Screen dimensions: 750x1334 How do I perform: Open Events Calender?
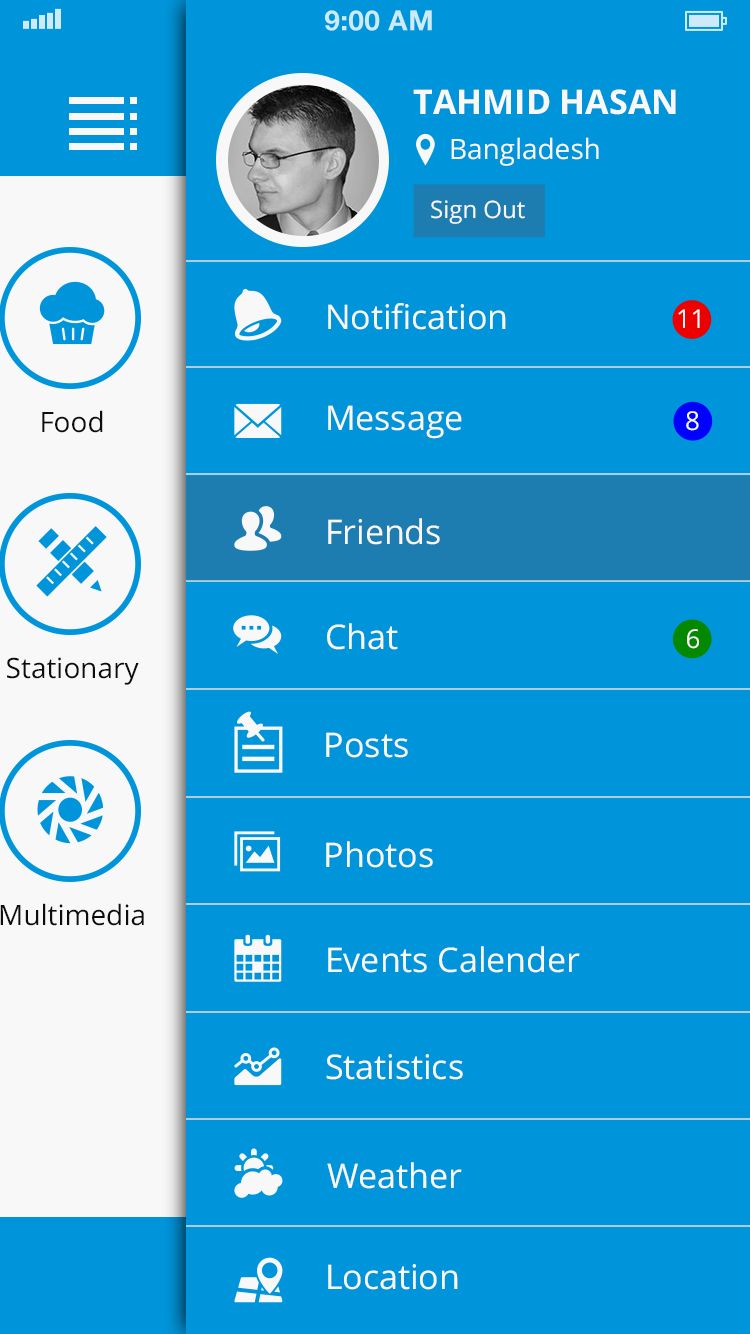tap(452, 960)
